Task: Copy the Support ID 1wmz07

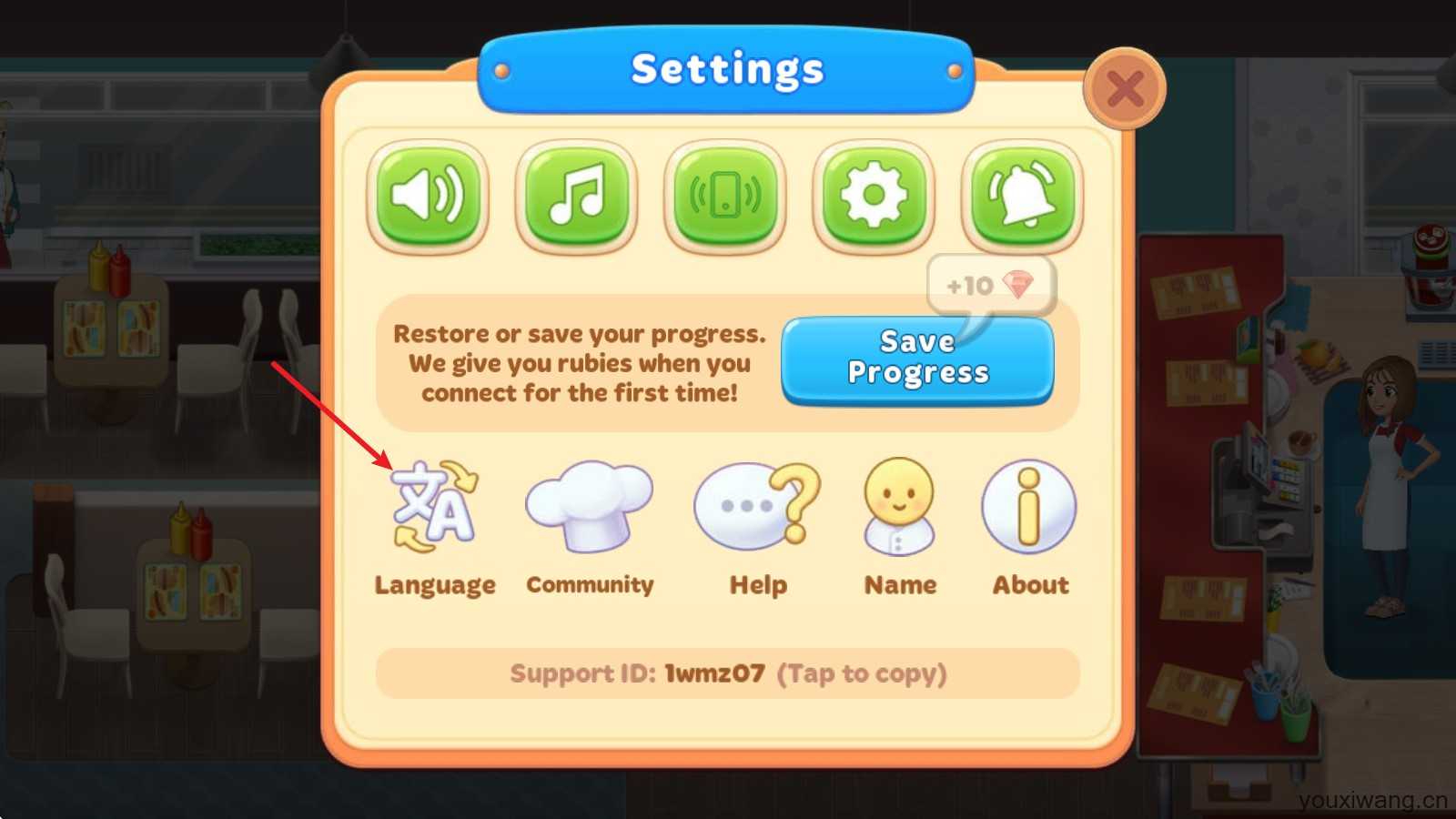Action: [728, 673]
